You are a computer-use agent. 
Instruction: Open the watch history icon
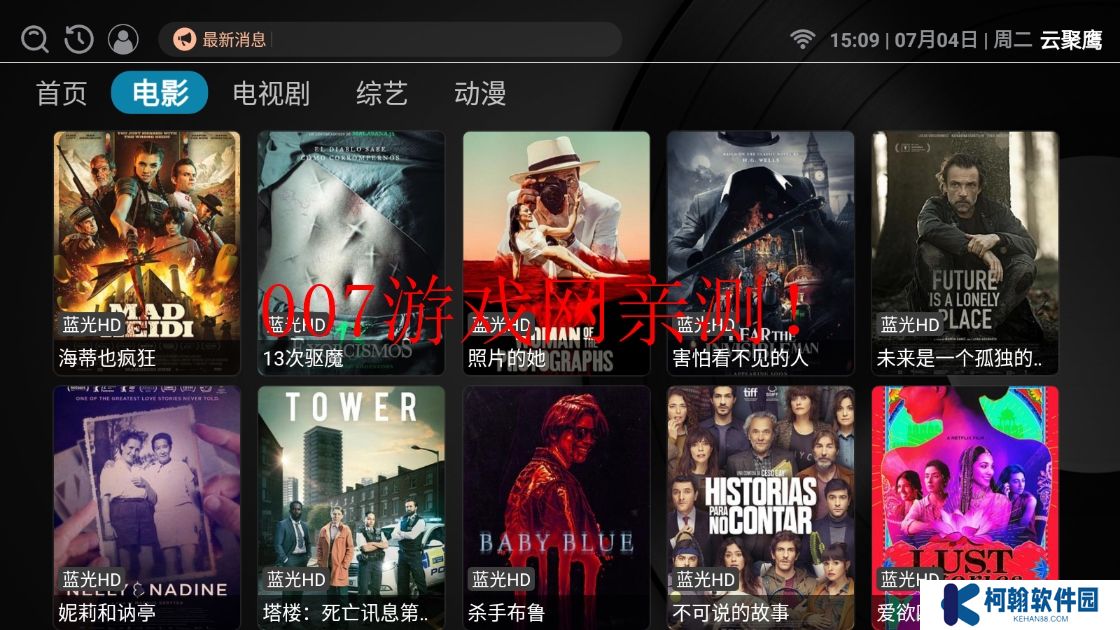click(79, 40)
